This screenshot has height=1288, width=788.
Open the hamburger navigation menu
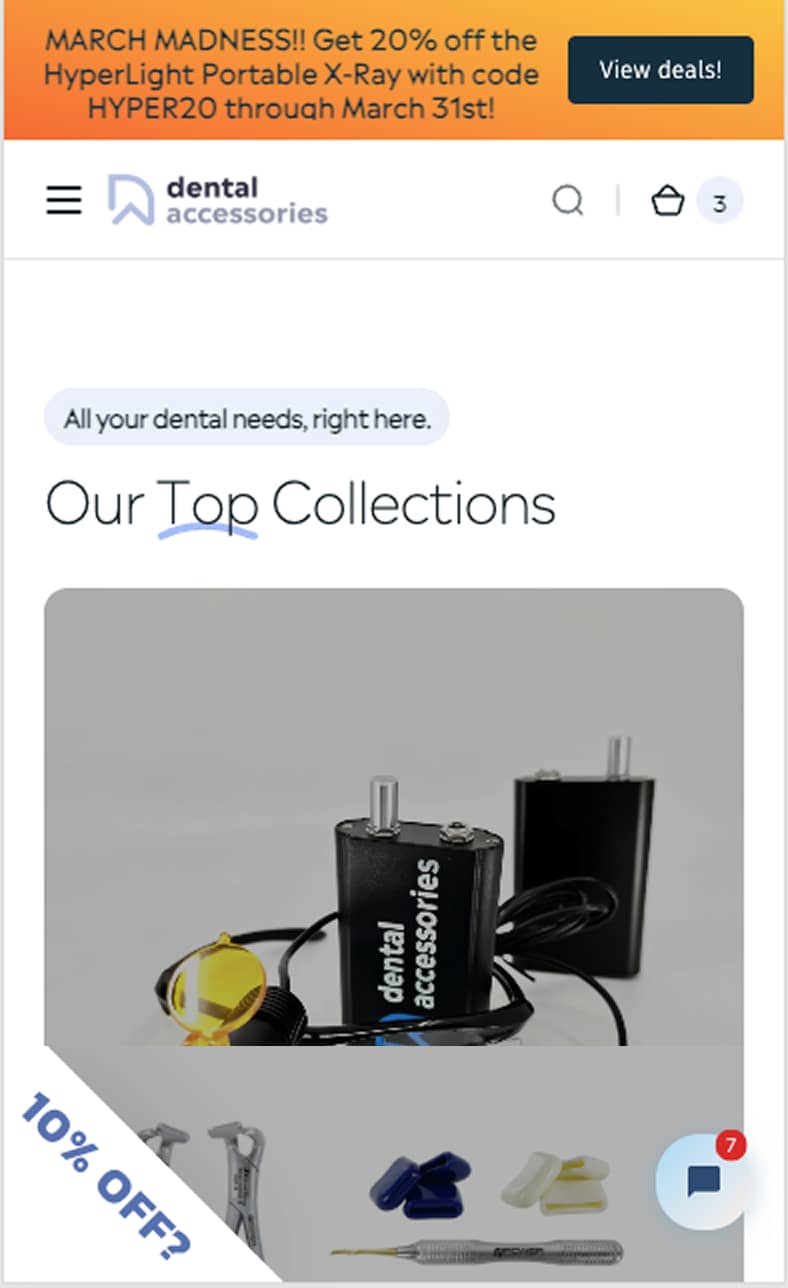point(63,200)
